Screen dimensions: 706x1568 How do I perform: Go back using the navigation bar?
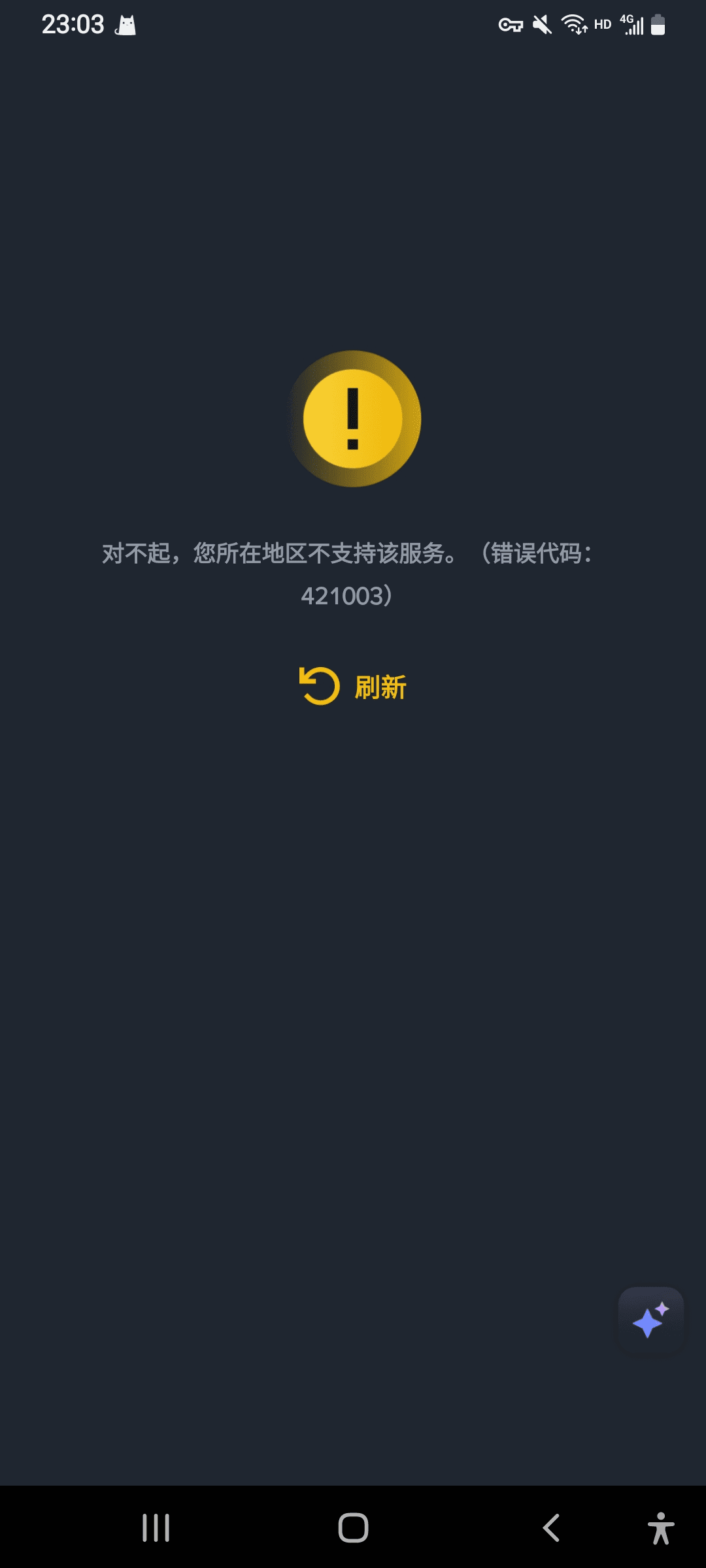[x=551, y=1527]
